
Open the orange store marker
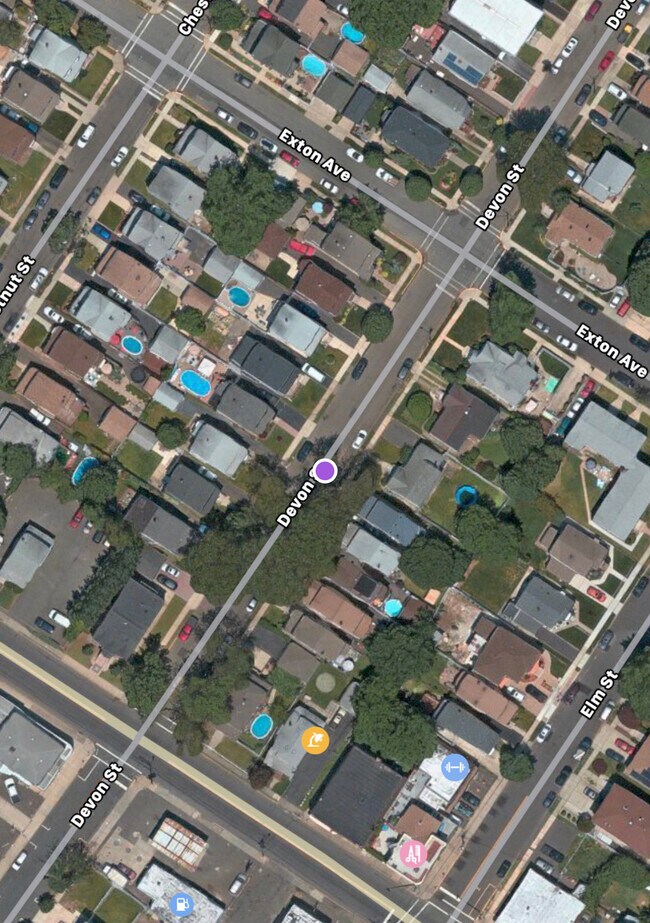[315, 741]
